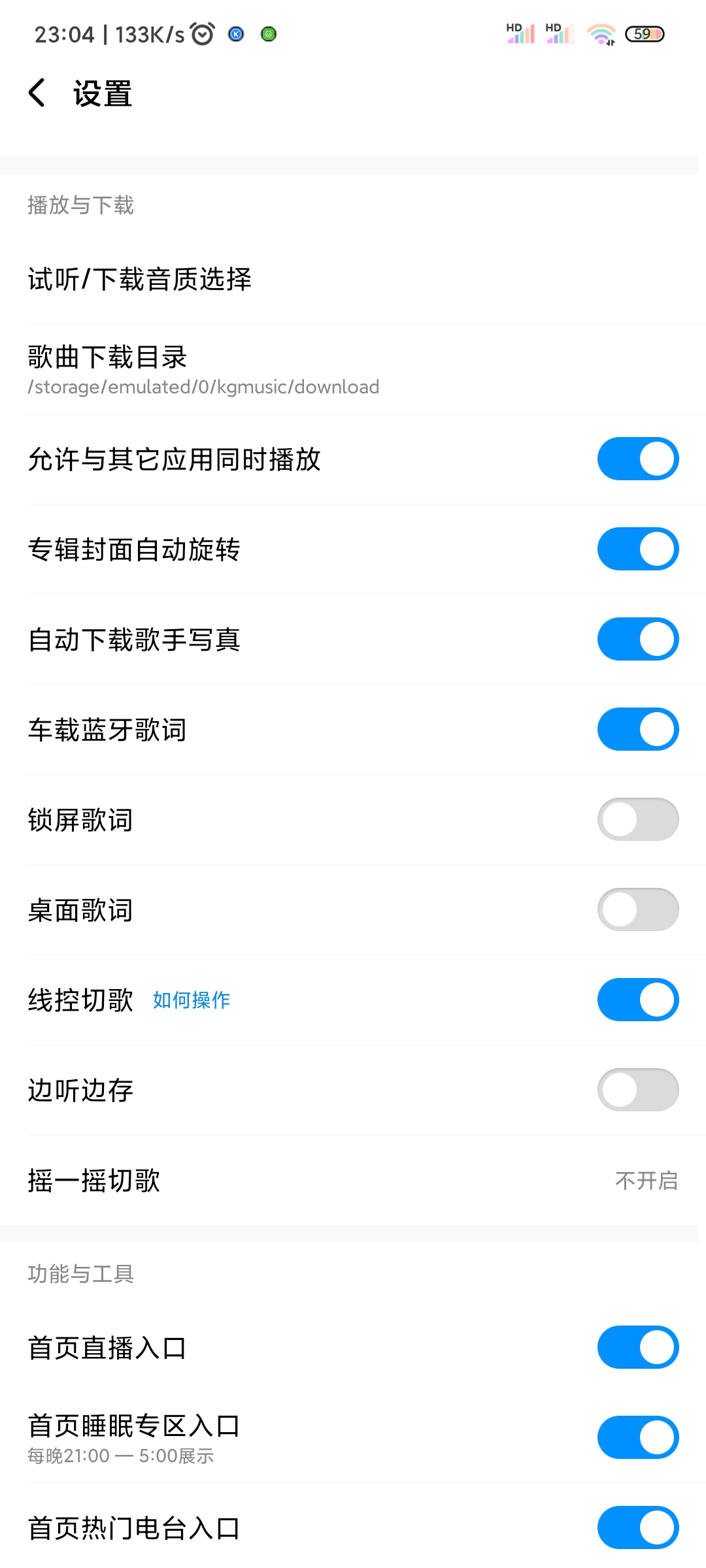The height and width of the screenshot is (1568, 706).
Task: Go back from the 设置 page
Action: coord(37,93)
